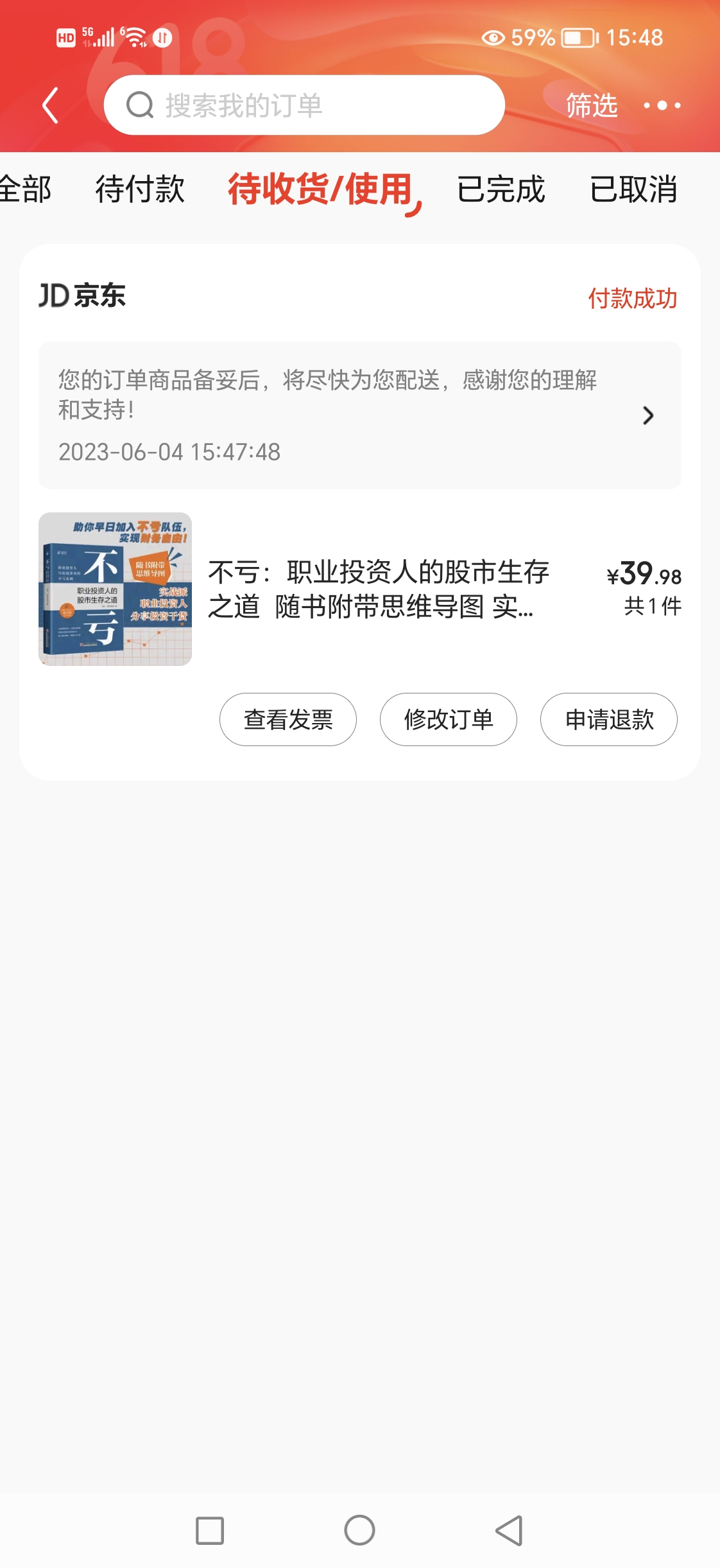The image size is (720, 1568).
Task: Go back using the top-left arrow
Action: pos(50,105)
